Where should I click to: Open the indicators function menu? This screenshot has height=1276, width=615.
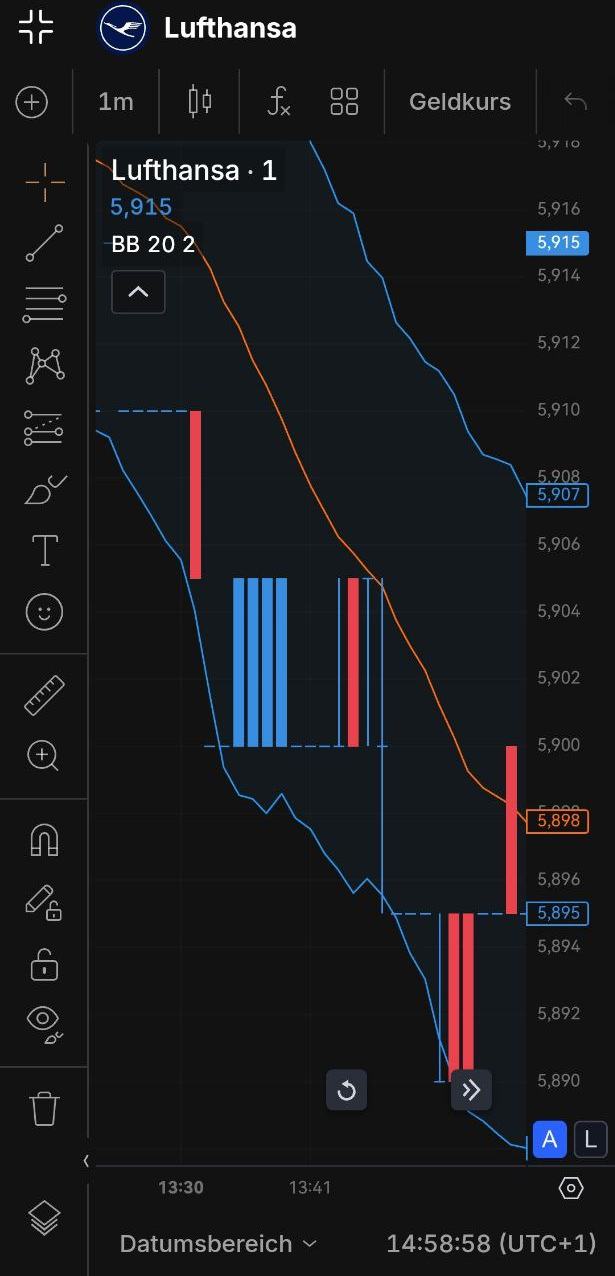coord(278,101)
